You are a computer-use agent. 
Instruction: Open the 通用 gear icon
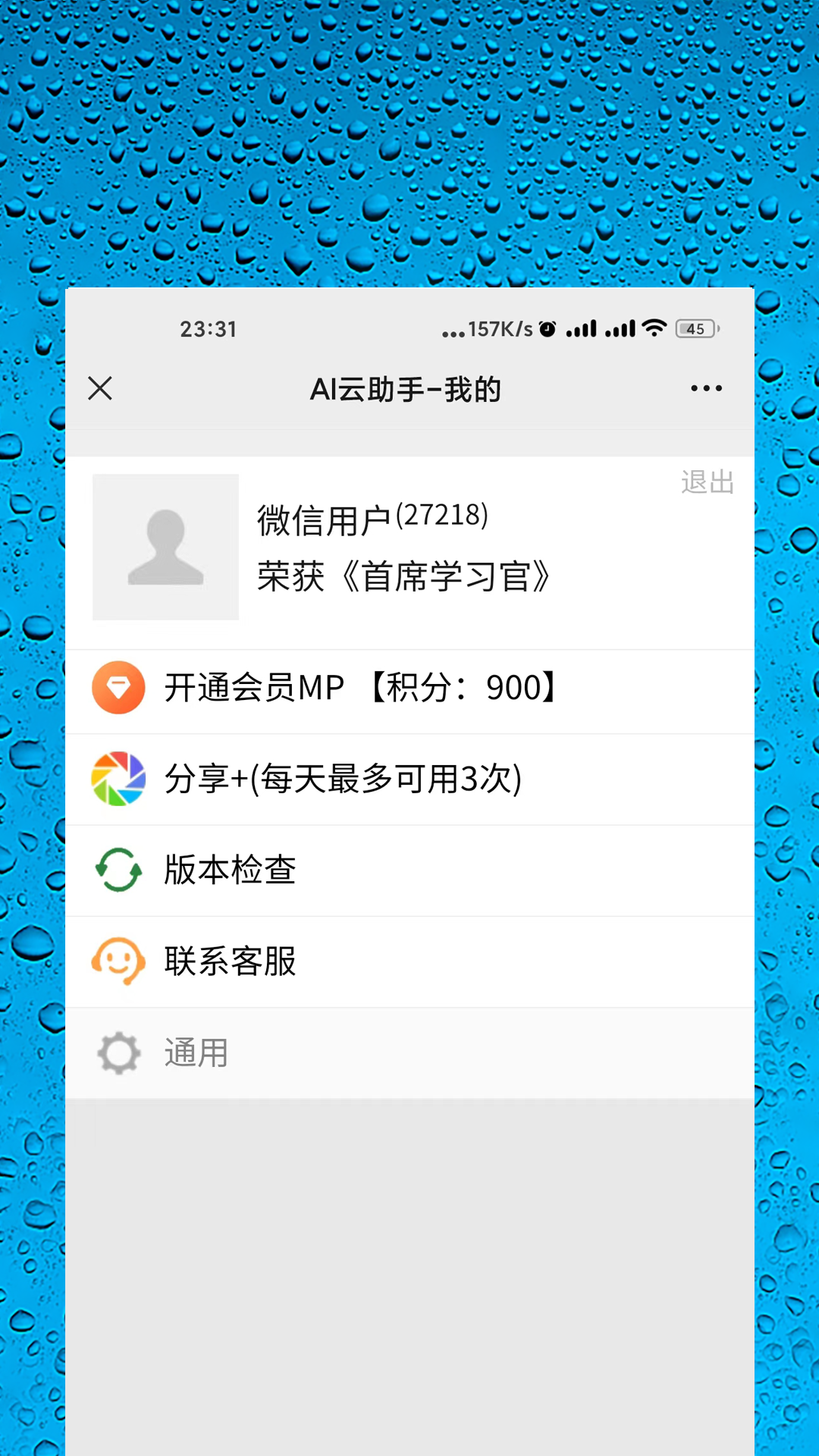118,1053
